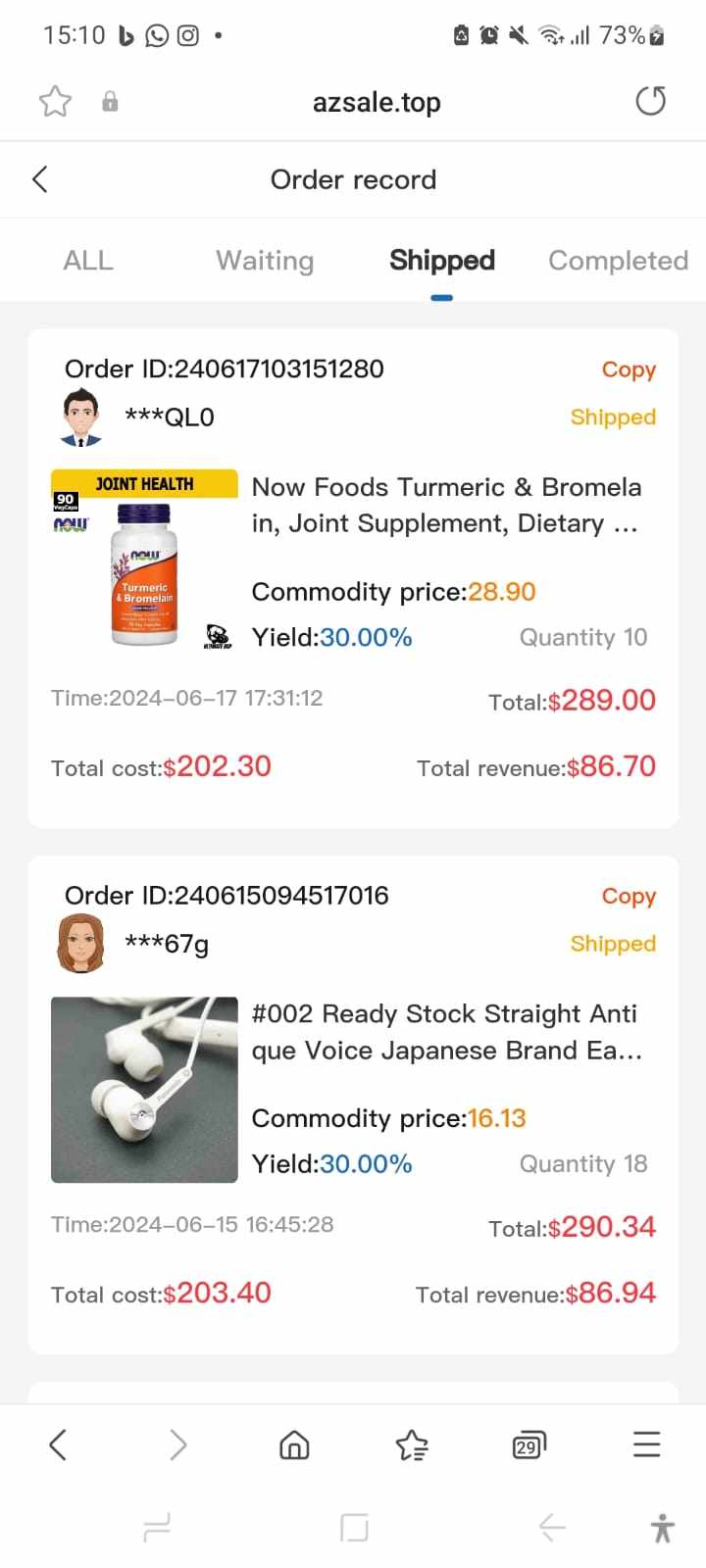Go back from Order record
Image resolution: width=706 pixels, height=1568 pixels.
(x=40, y=179)
